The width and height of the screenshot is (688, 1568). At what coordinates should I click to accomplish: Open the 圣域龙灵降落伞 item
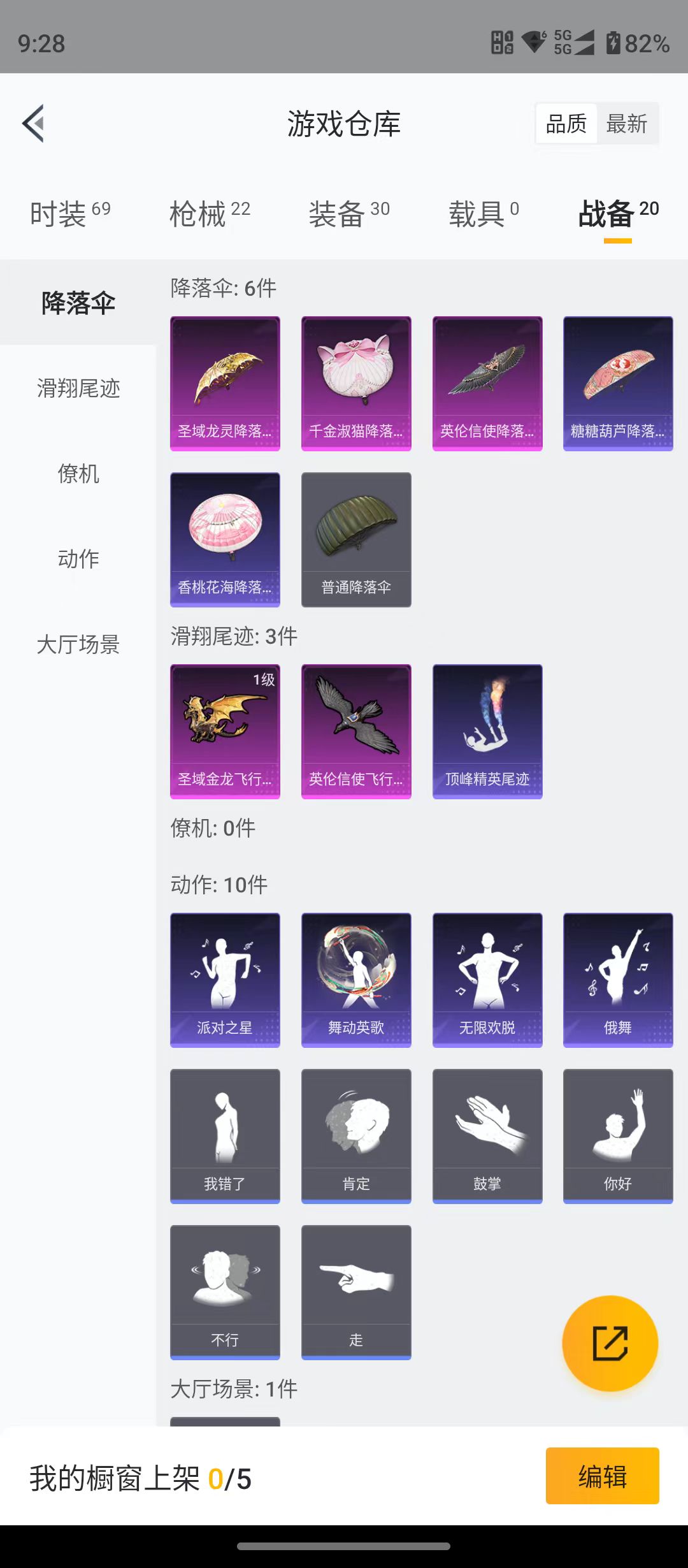(x=225, y=383)
